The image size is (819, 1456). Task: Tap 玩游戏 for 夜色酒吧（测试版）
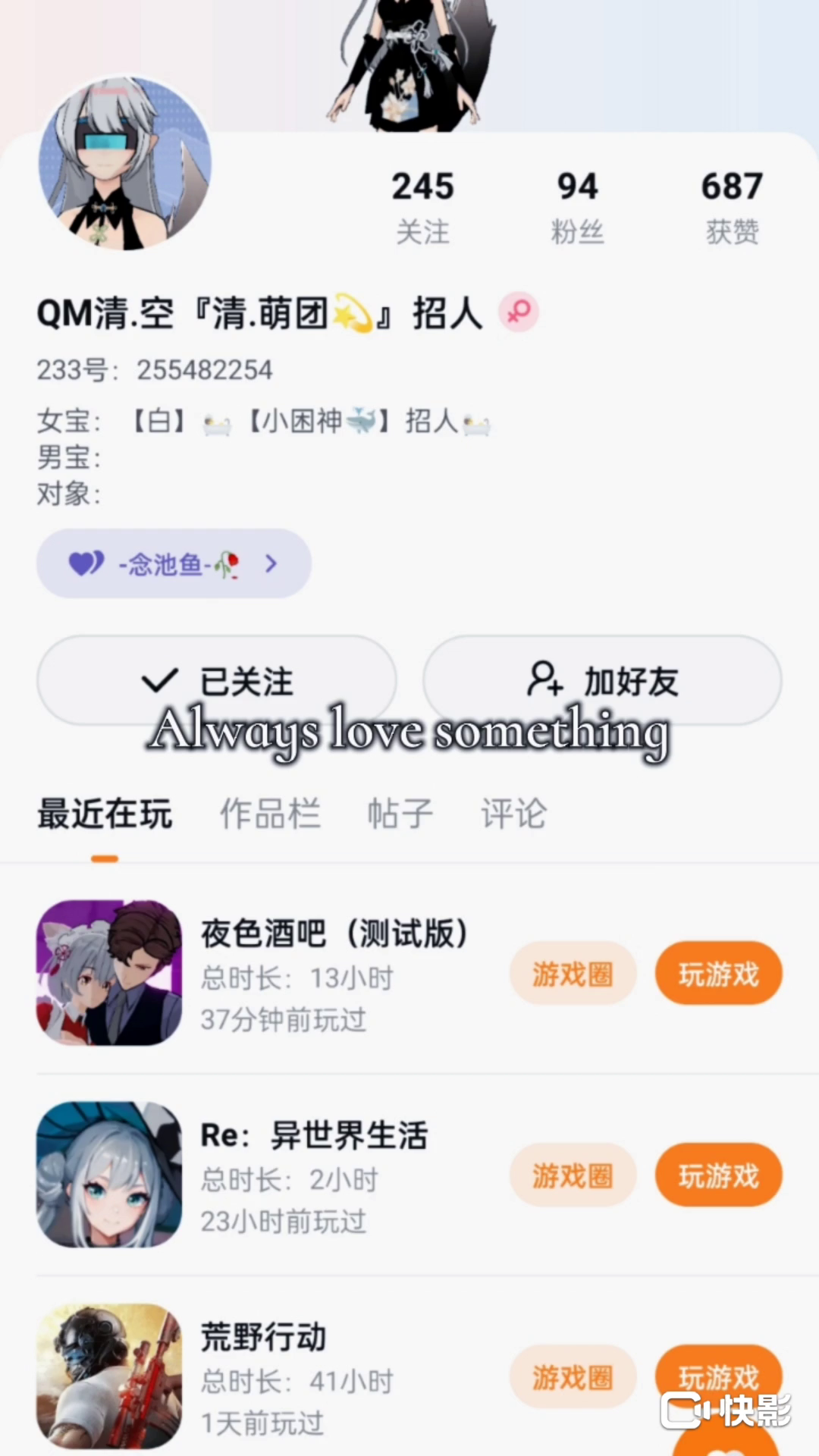(718, 974)
